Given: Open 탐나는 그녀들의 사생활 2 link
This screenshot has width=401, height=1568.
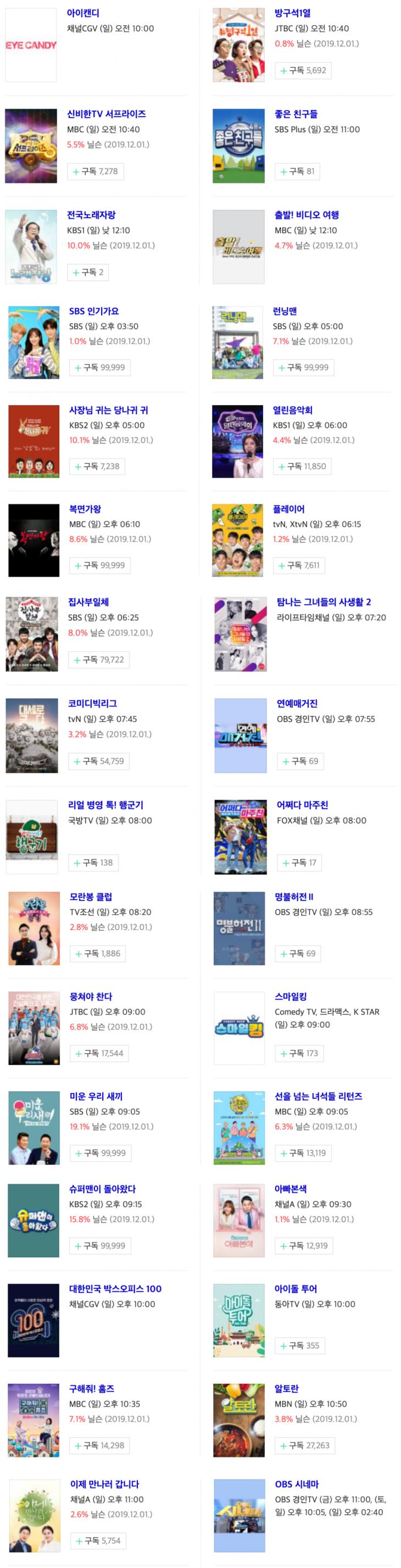Looking at the screenshot, I should (x=324, y=602).
